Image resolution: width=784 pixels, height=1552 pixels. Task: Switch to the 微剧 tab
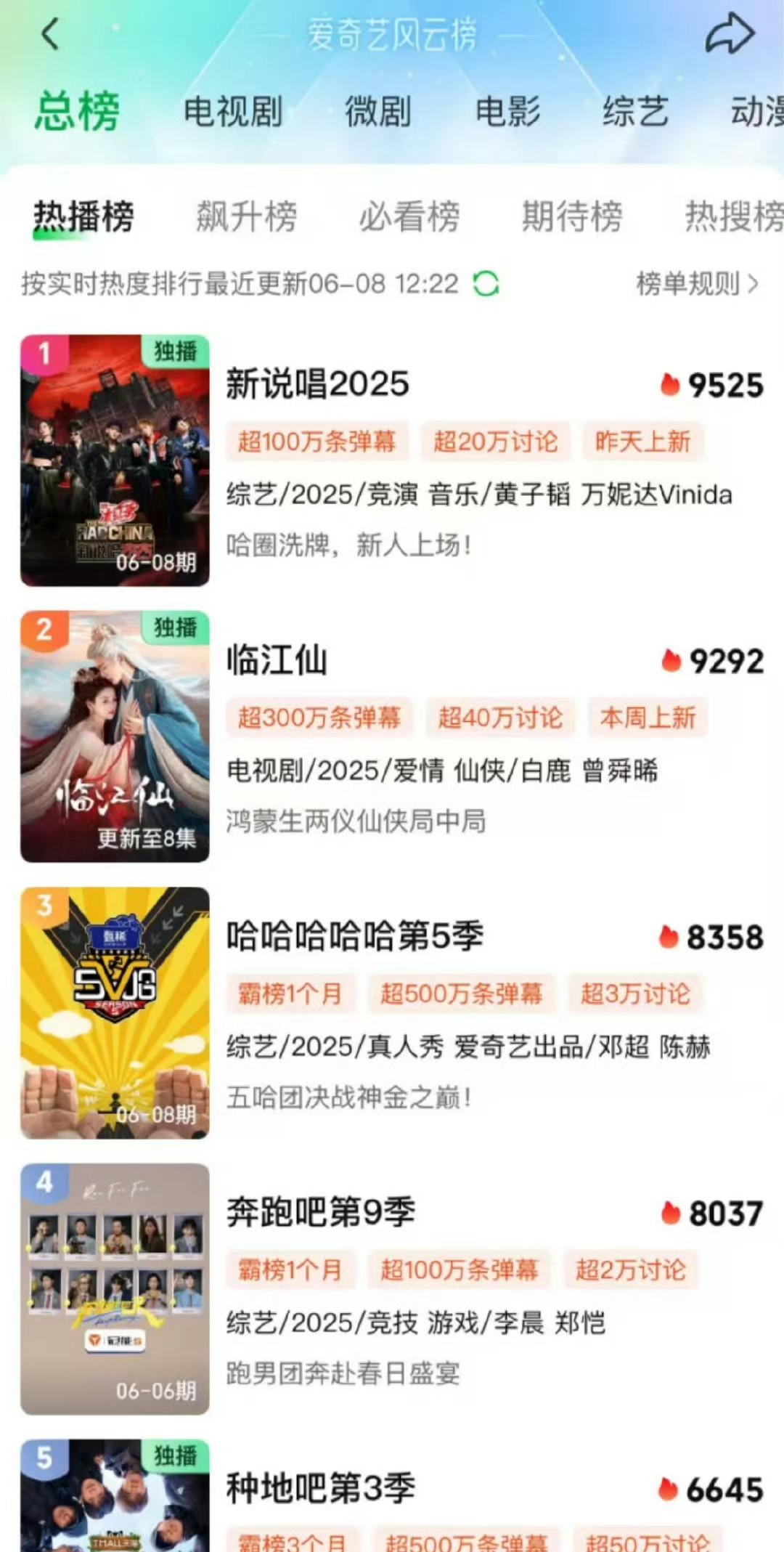tap(377, 112)
